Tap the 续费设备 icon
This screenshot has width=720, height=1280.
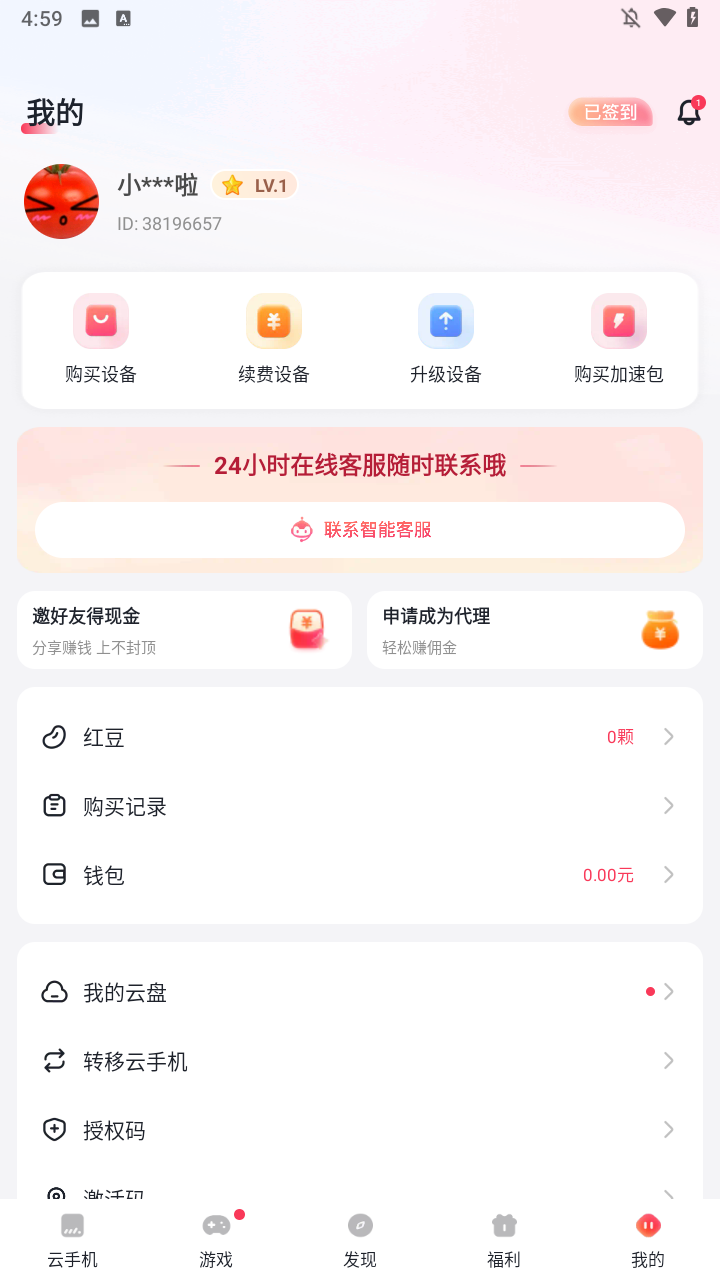pyautogui.click(x=273, y=320)
